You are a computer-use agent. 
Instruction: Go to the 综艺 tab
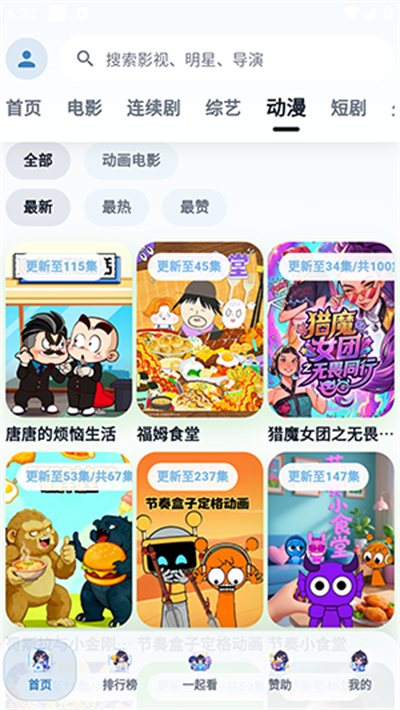[x=223, y=108]
